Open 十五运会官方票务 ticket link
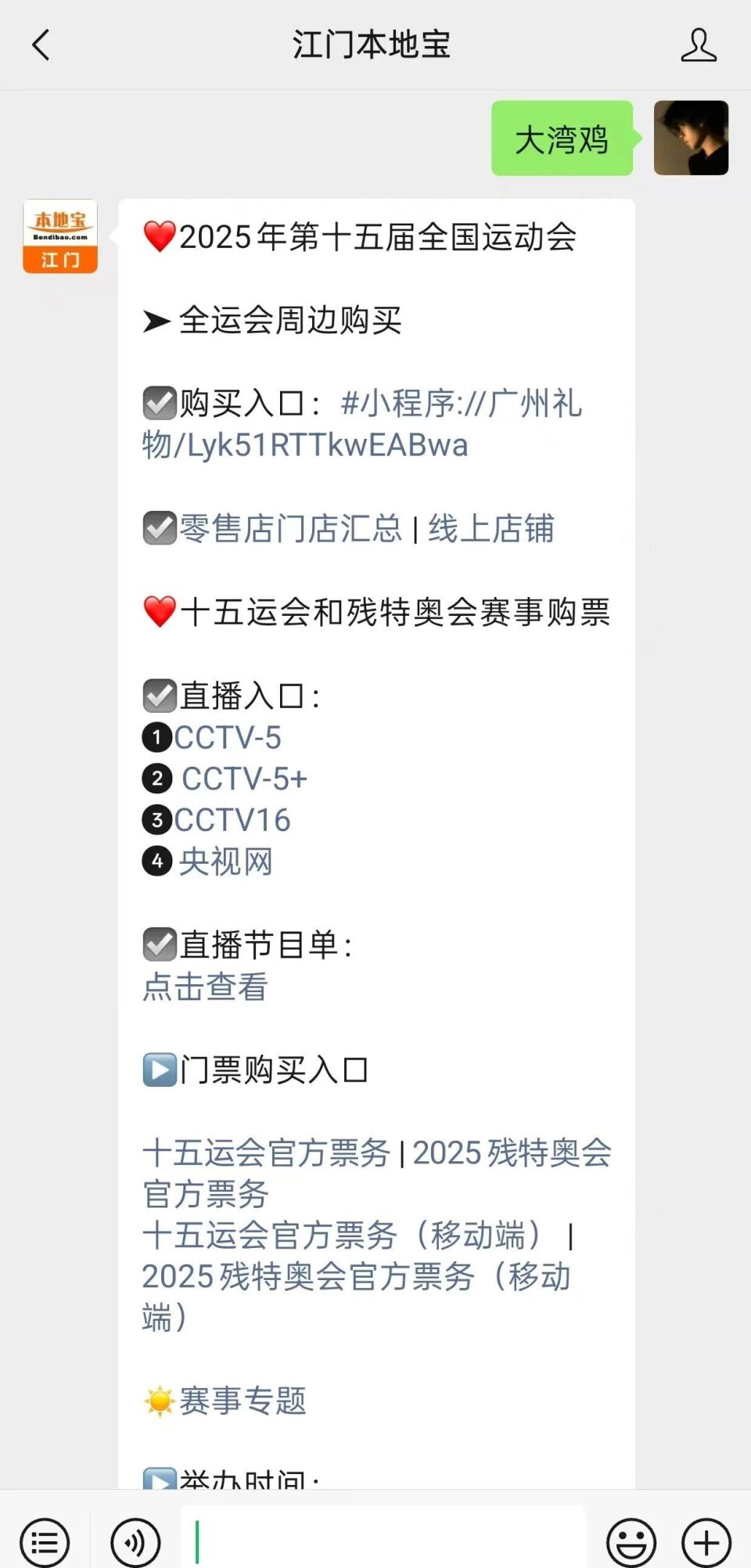 [x=266, y=1153]
